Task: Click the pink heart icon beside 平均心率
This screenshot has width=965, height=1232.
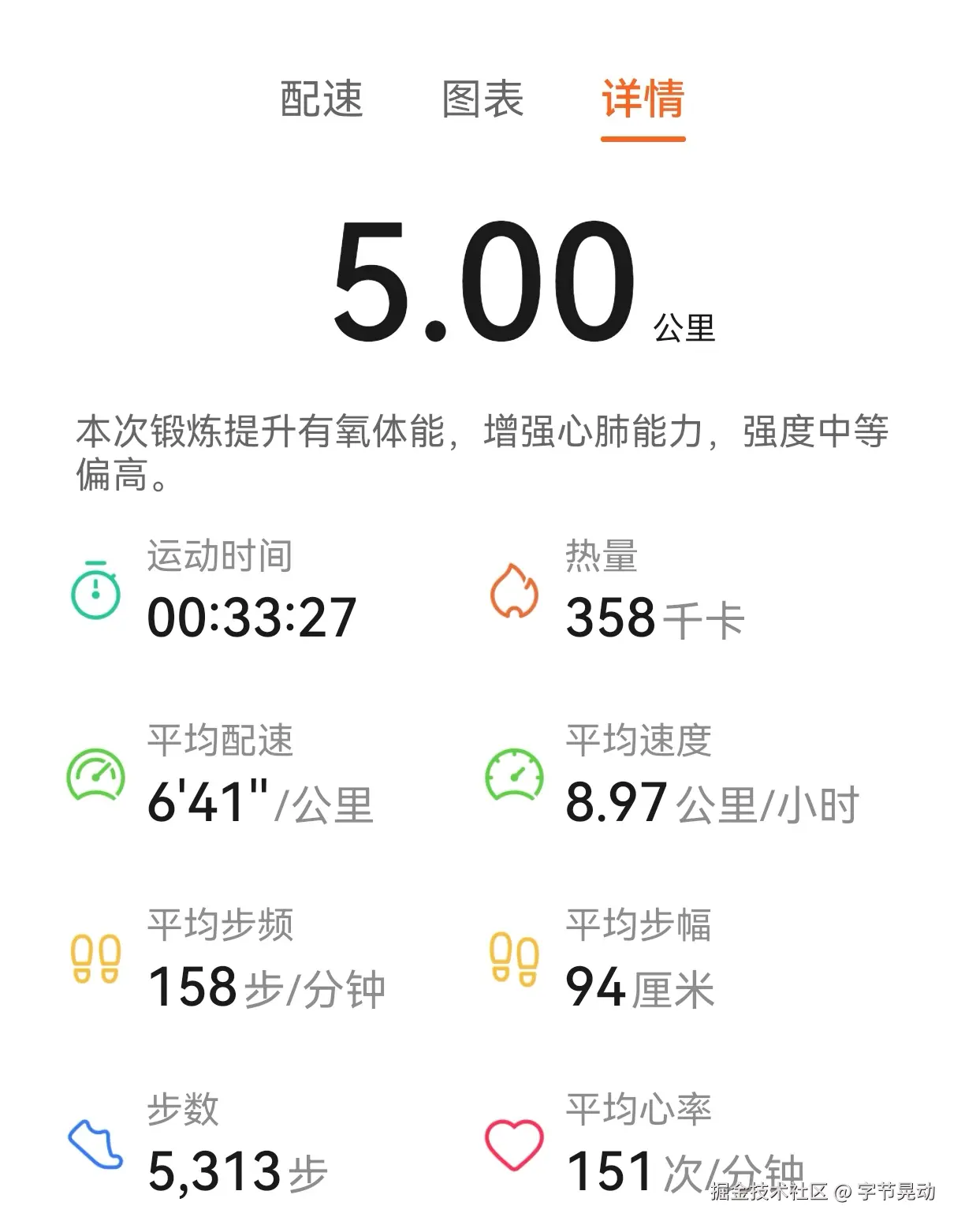Action: (514, 1142)
